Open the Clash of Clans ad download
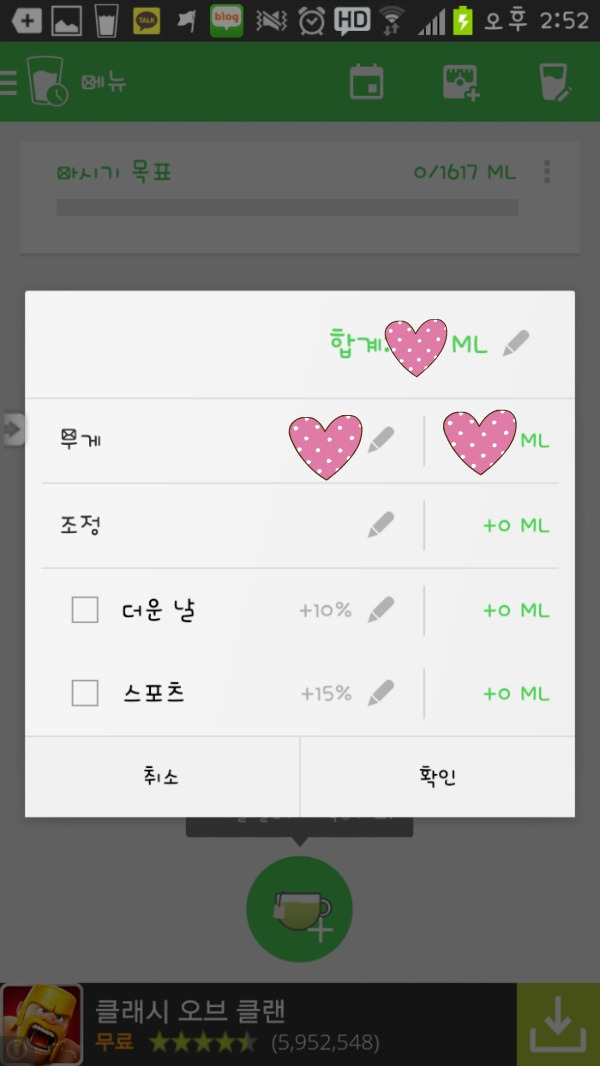The width and height of the screenshot is (600, 1066). tap(558, 1025)
